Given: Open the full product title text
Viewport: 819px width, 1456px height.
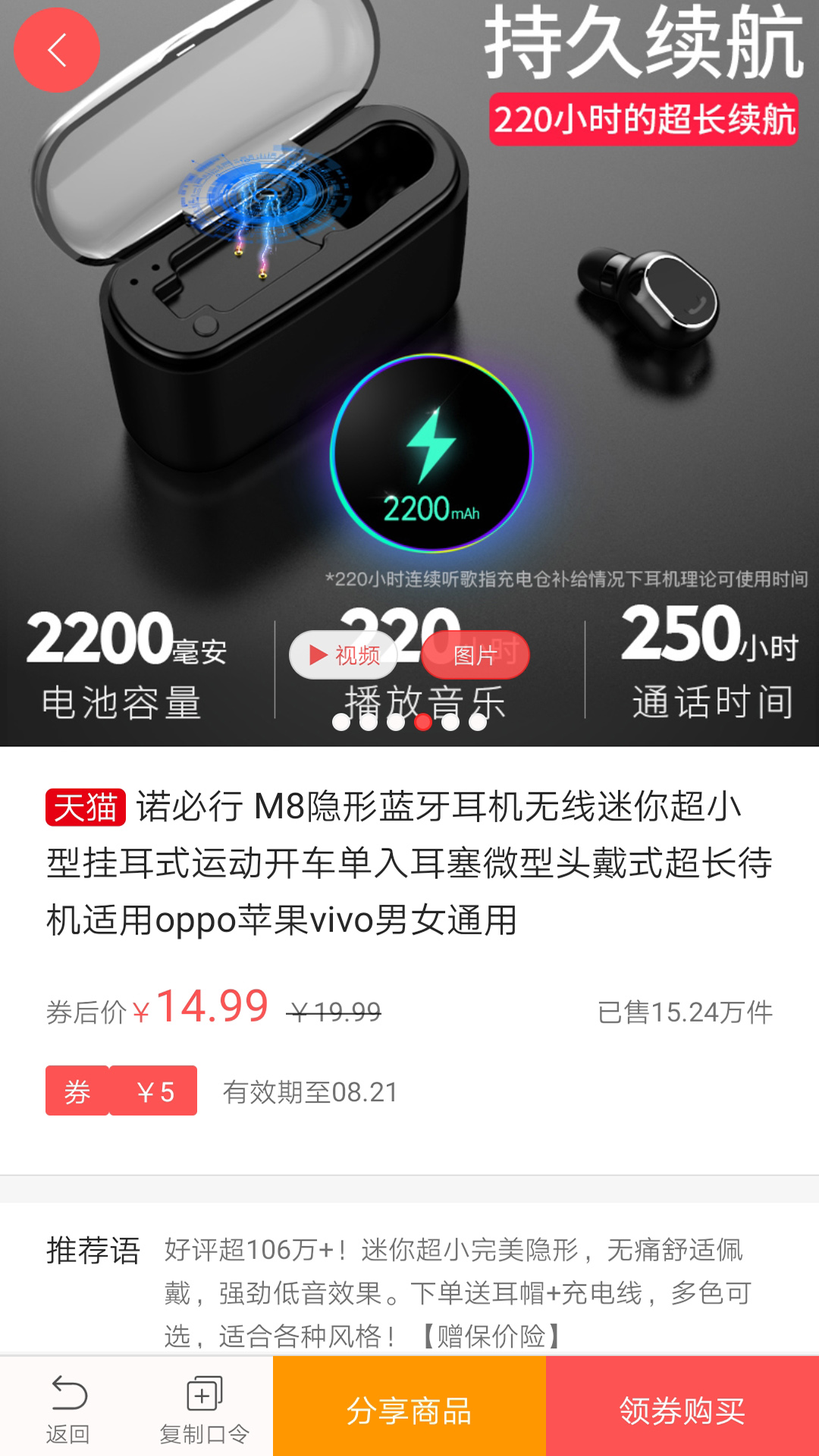Looking at the screenshot, I should point(409,861).
